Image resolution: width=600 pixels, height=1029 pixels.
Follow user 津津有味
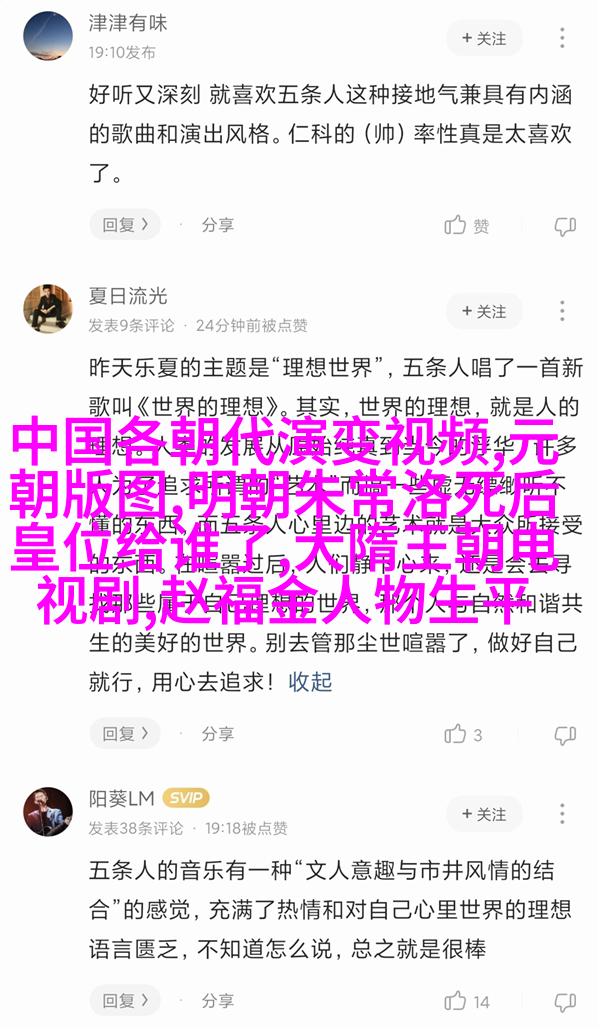point(484,38)
